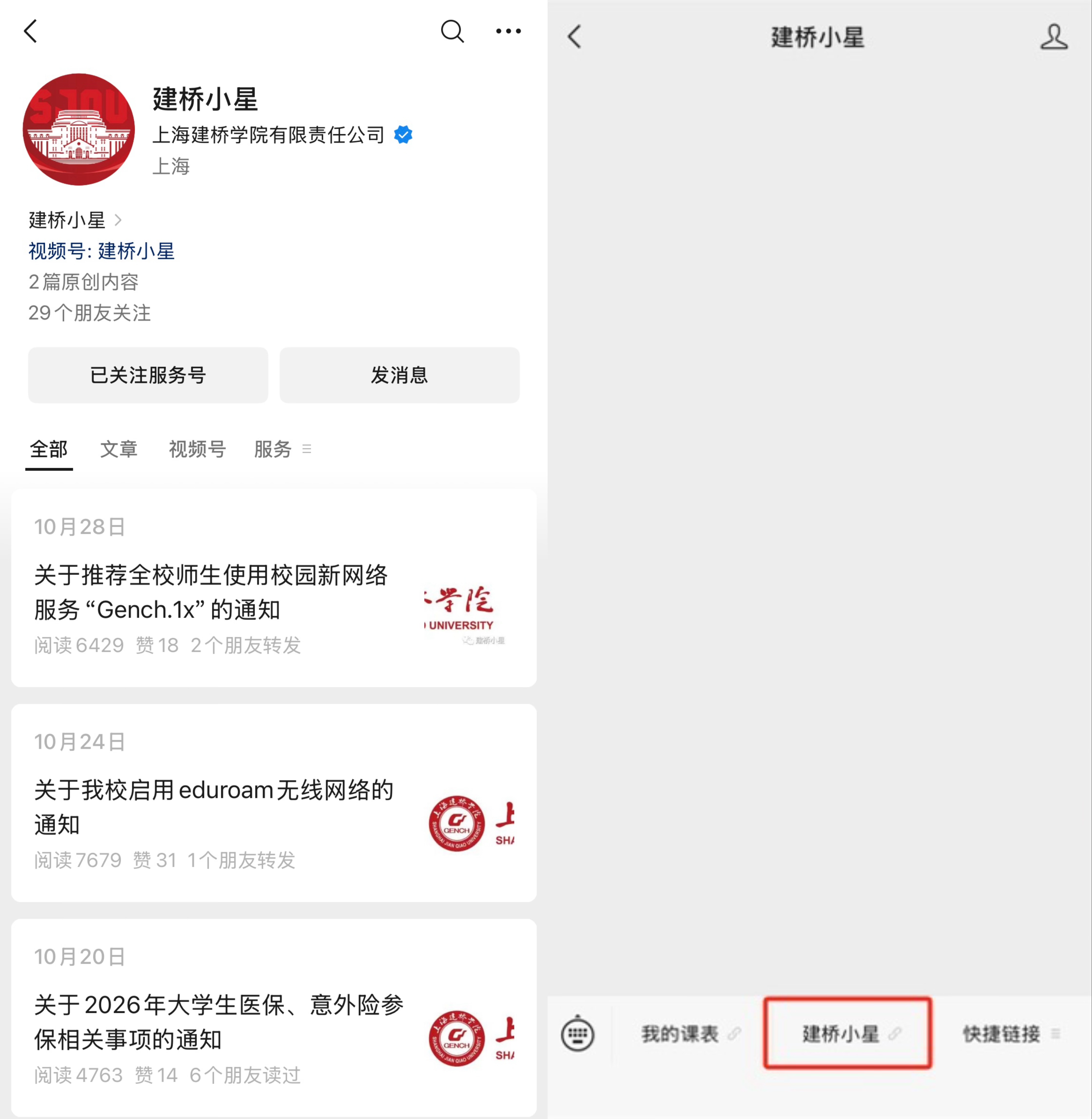This screenshot has width=1092, height=1119.
Task: Tap 发消息 to message the account
Action: coord(399,375)
